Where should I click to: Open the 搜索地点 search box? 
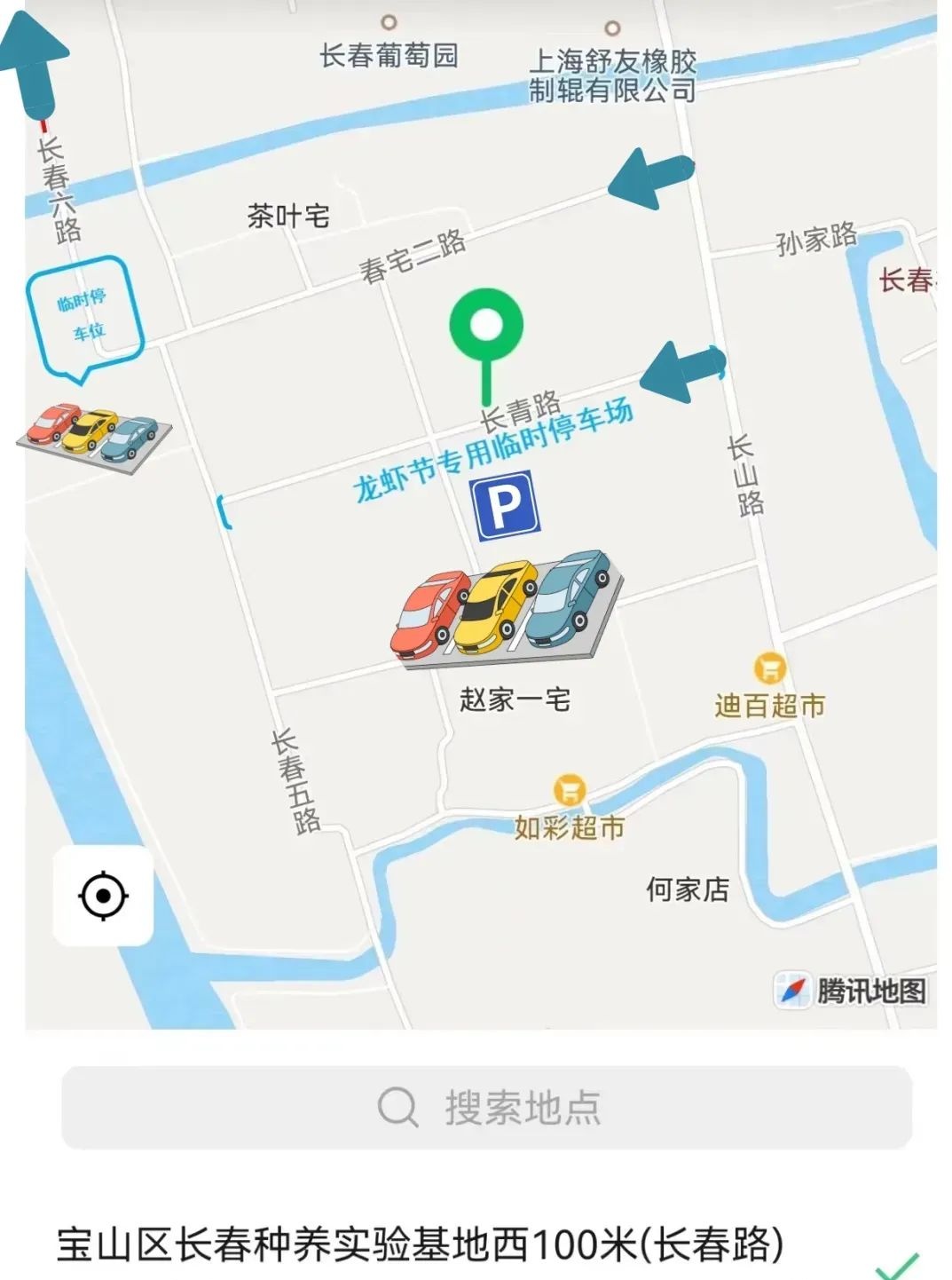tap(486, 1107)
